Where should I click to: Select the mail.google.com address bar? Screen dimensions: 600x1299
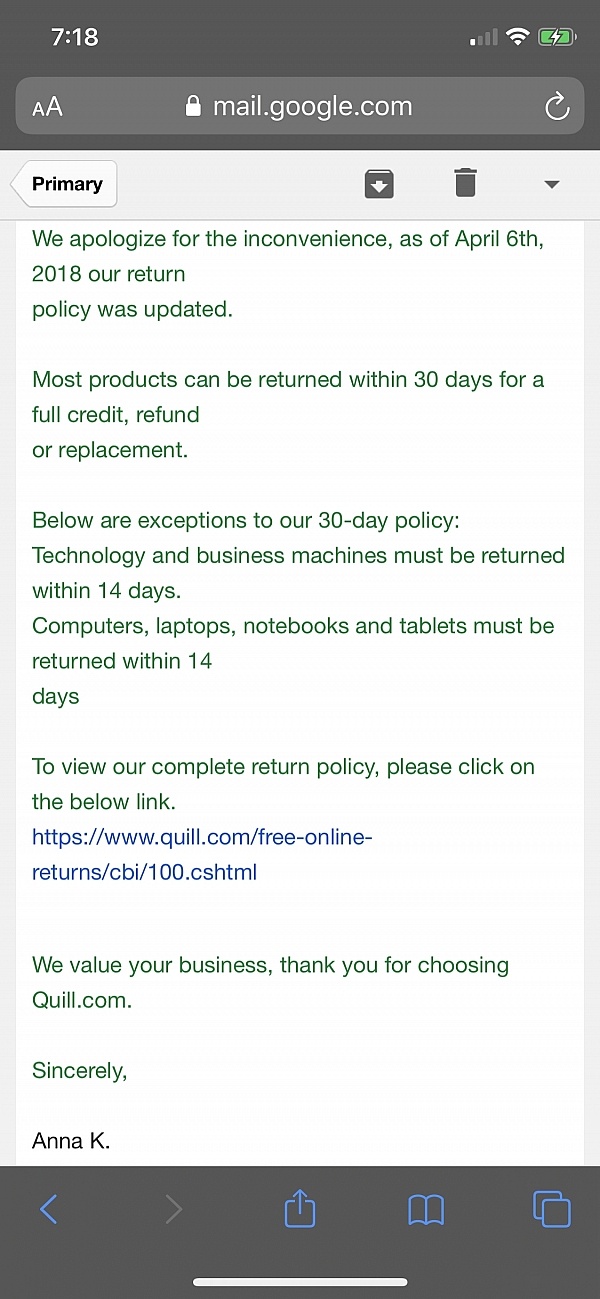click(x=300, y=107)
